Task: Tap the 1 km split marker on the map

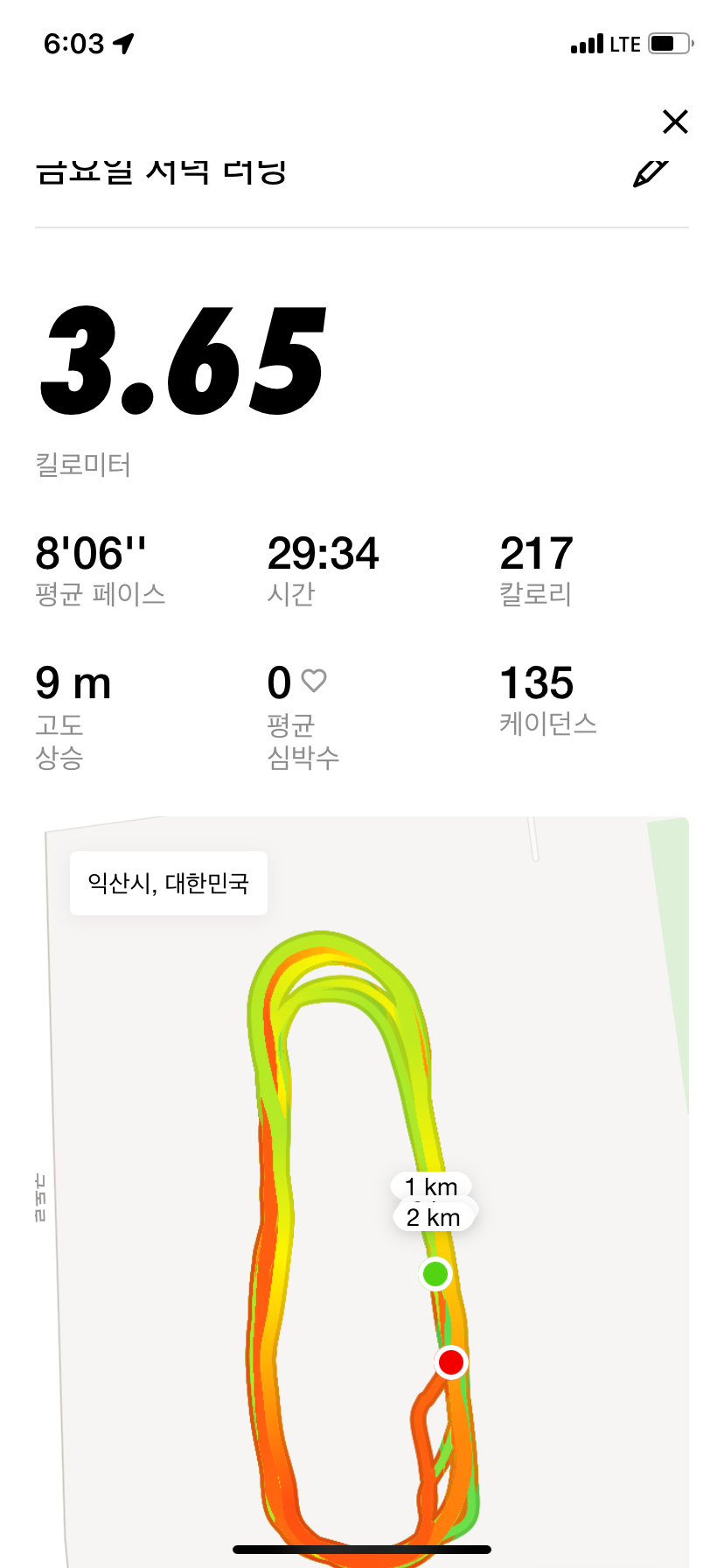Action: tap(431, 1186)
